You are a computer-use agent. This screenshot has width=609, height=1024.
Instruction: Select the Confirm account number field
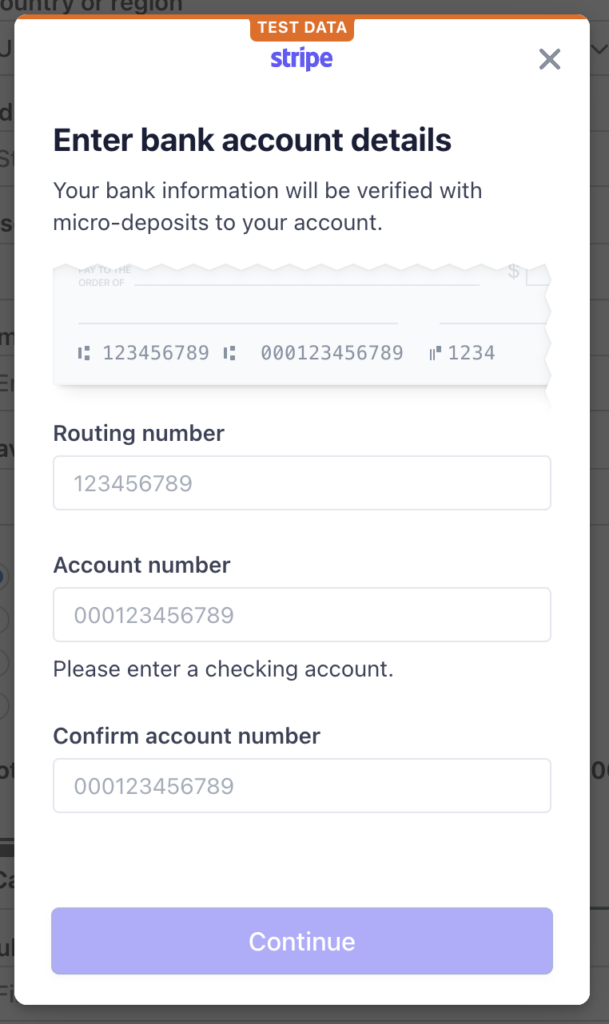click(x=302, y=786)
